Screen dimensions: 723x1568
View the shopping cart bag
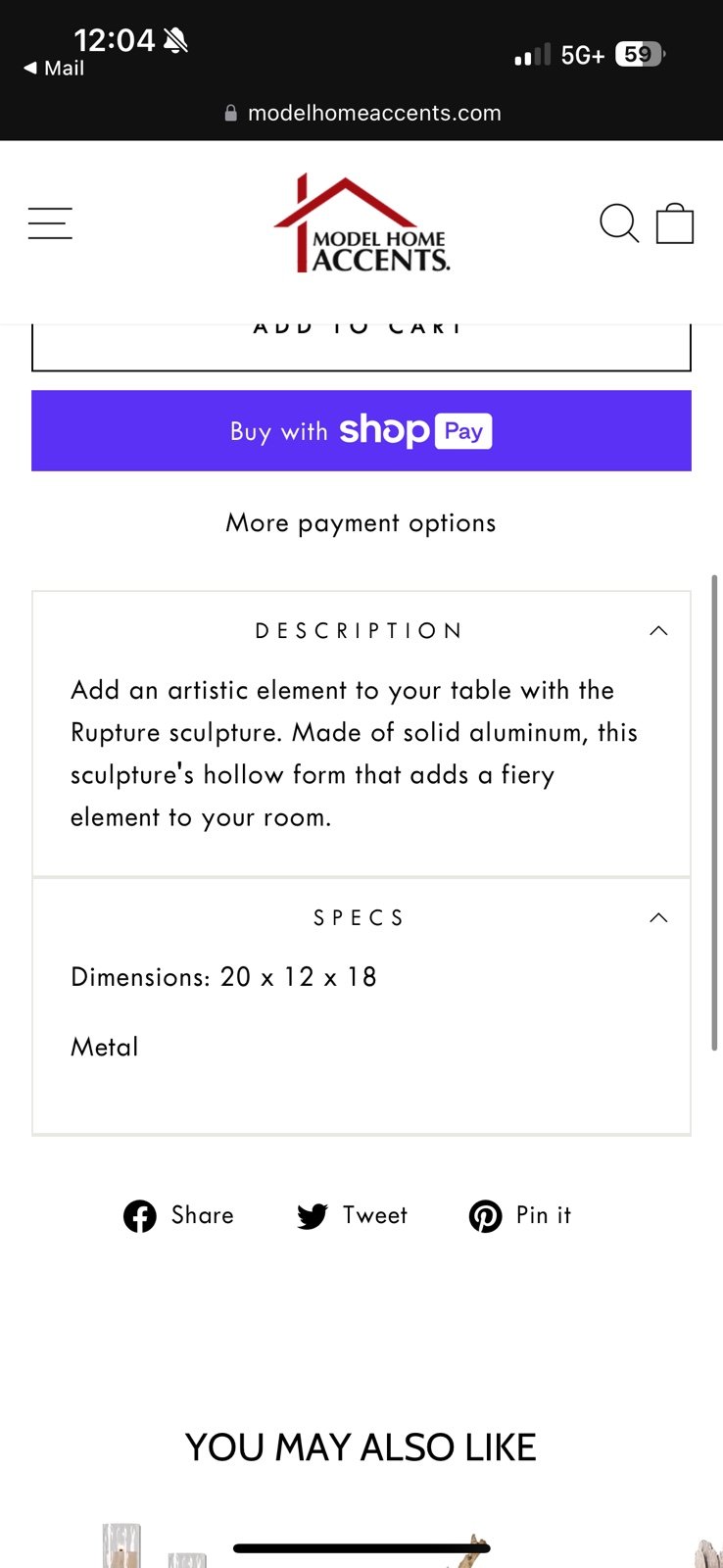click(x=675, y=223)
